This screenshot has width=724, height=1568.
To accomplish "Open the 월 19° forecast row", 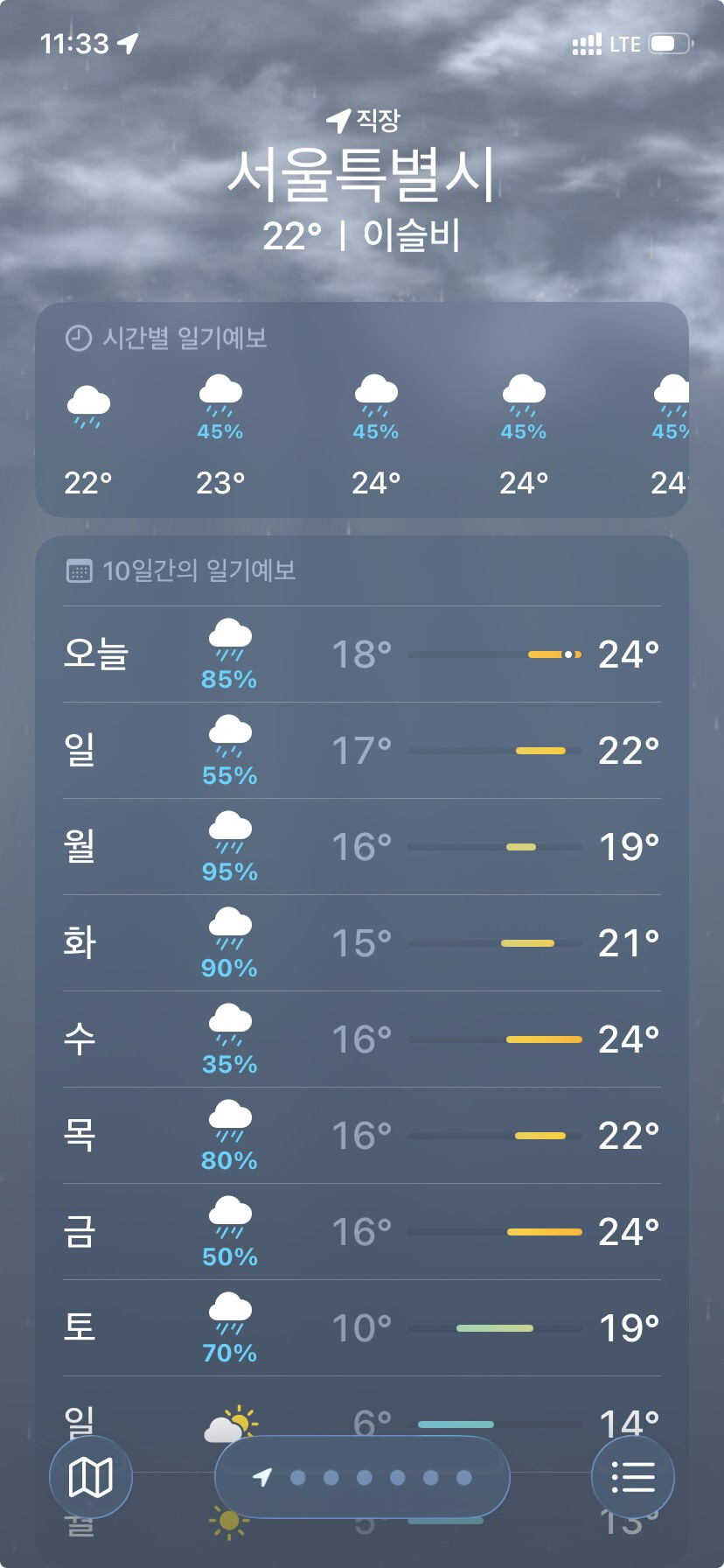I will click(x=362, y=847).
